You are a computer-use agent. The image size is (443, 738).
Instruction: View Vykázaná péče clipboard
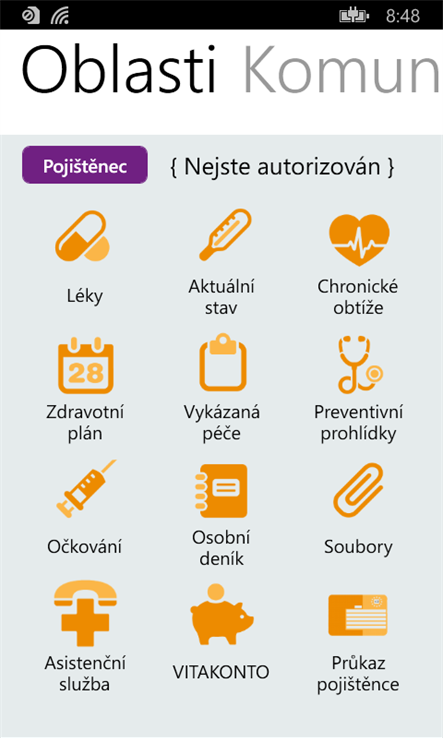[221, 389]
